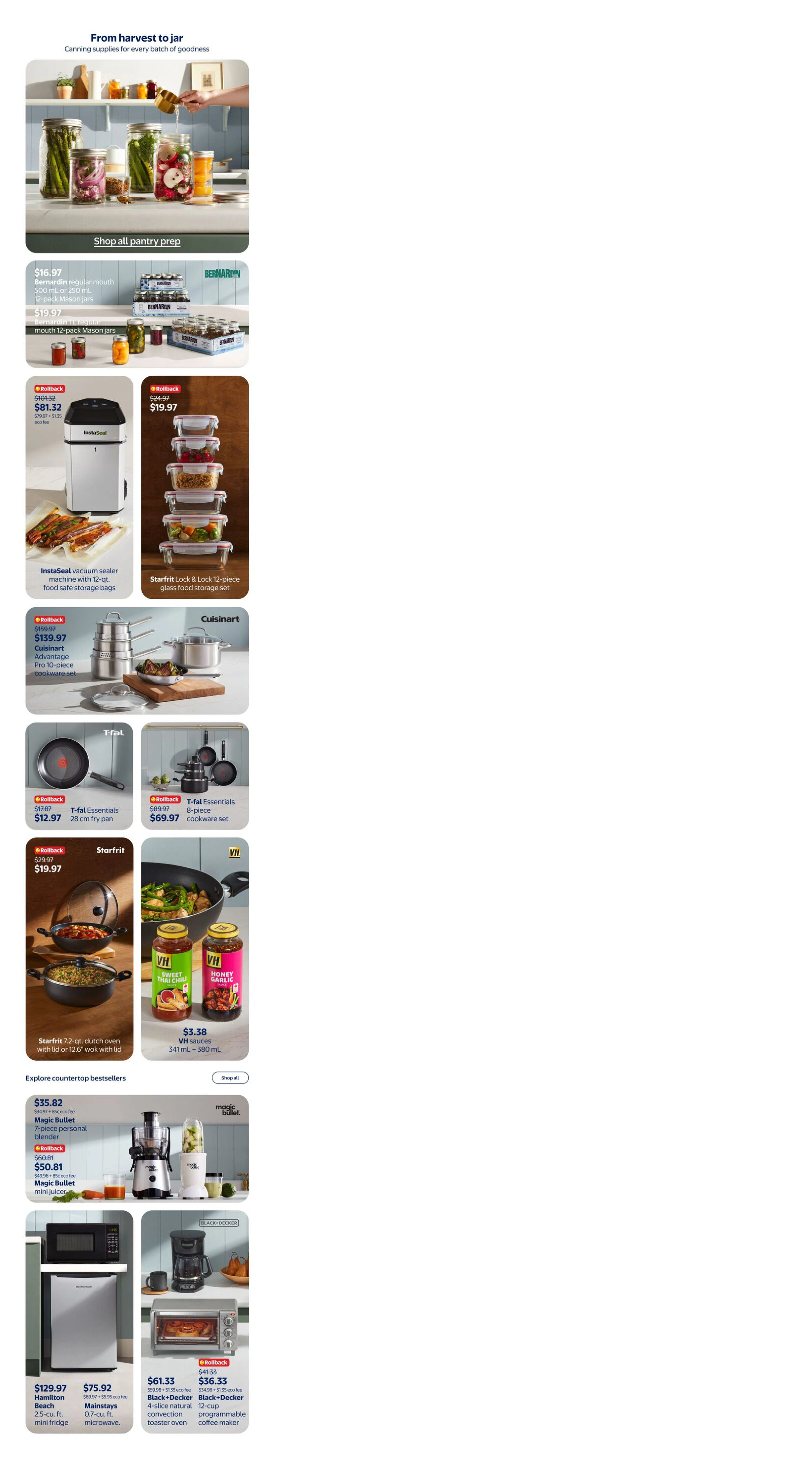Open the Magic Bullet blender and juicer banner
Screen dimensions: 812x1457
[137, 1149]
